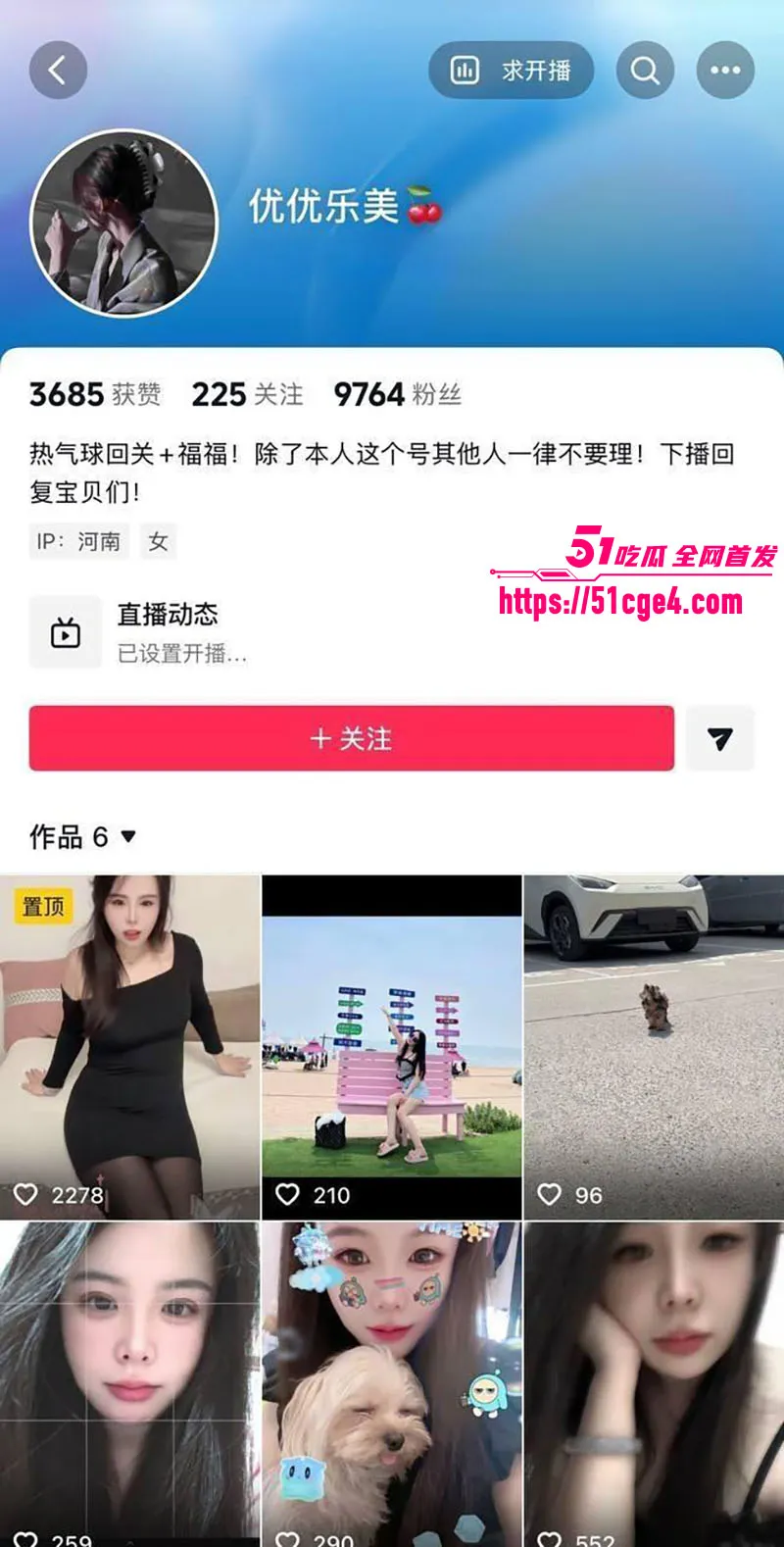This screenshot has height=1547, width=784.
Task: Open search from the magnifier icon
Action: click(x=645, y=70)
